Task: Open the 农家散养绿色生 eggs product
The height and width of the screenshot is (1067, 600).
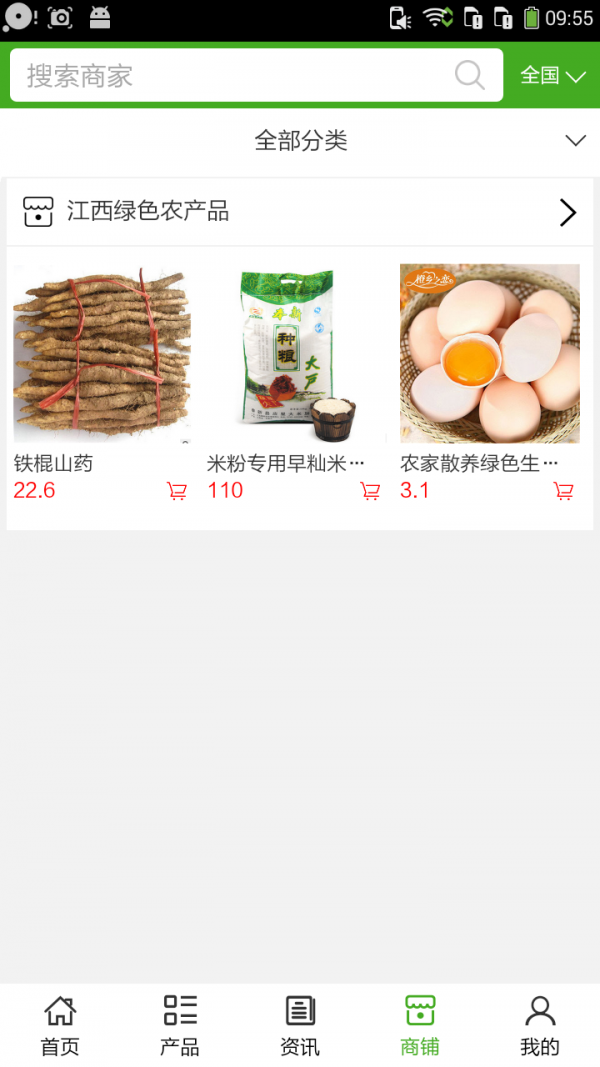Action: tap(489, 354)
